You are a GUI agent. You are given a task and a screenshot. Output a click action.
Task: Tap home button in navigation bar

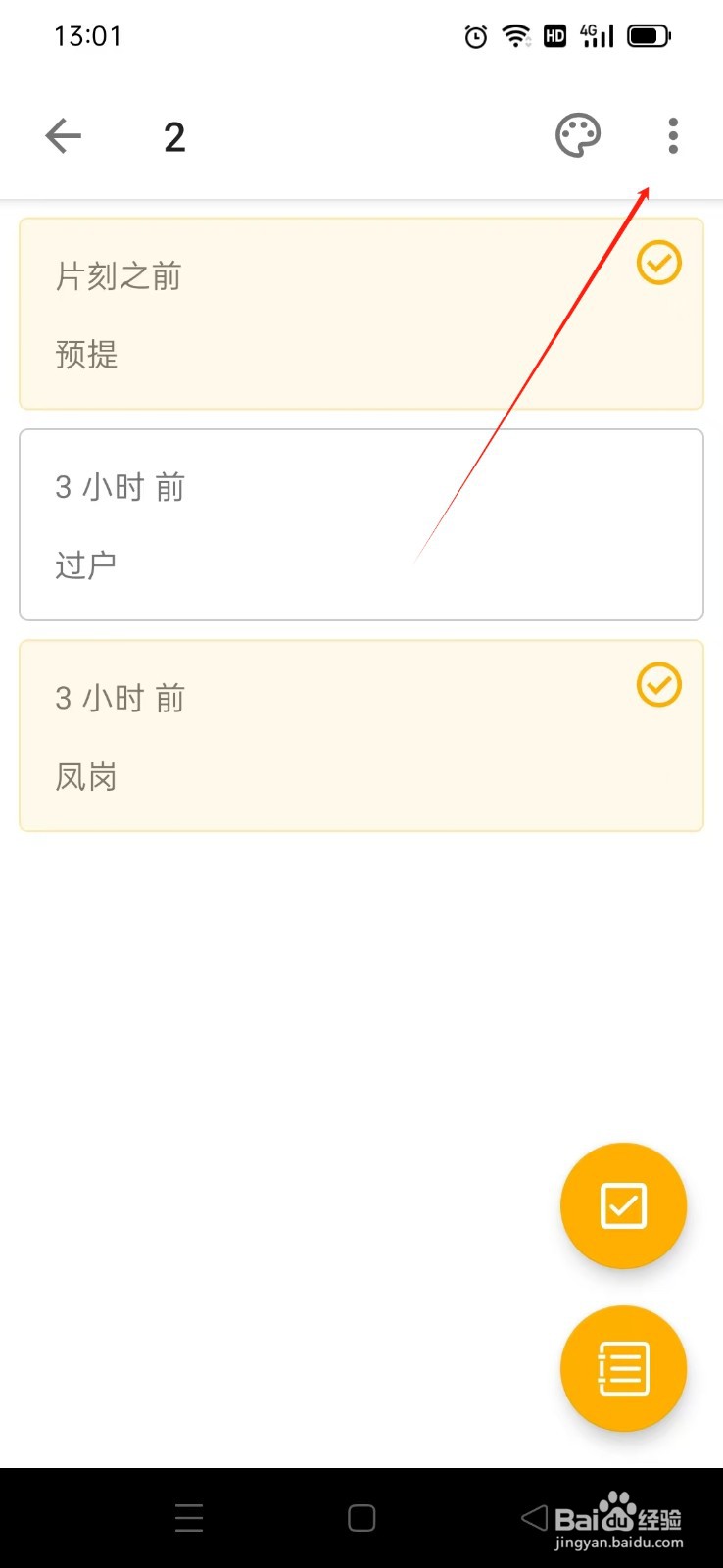click(361, 1517)
